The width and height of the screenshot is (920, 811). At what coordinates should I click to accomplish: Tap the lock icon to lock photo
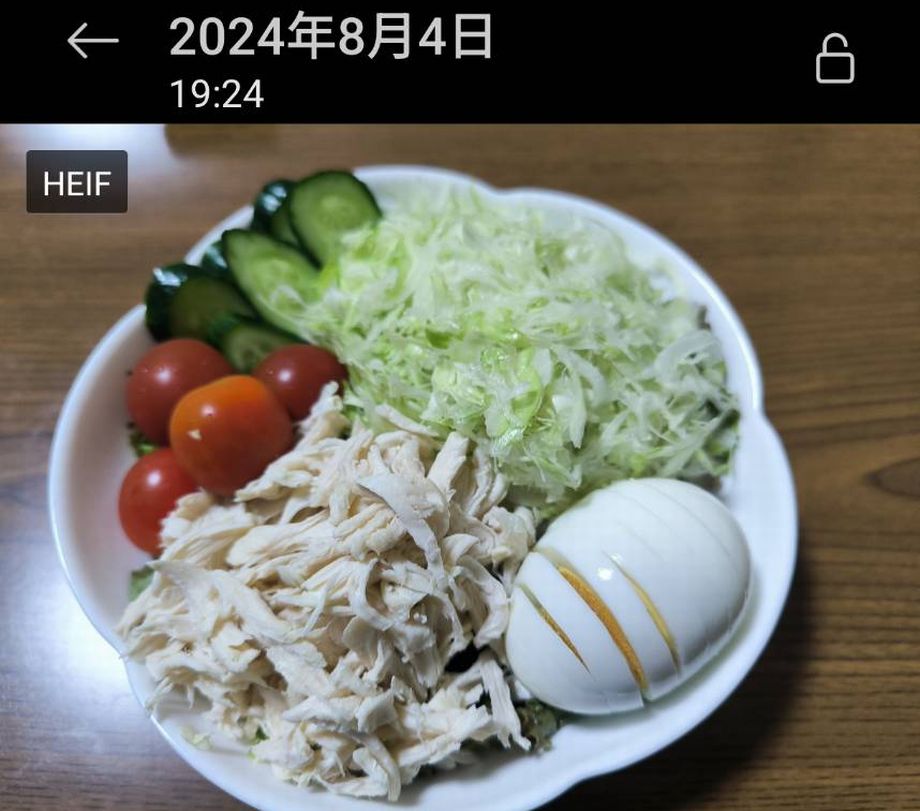tap(835, 59)
